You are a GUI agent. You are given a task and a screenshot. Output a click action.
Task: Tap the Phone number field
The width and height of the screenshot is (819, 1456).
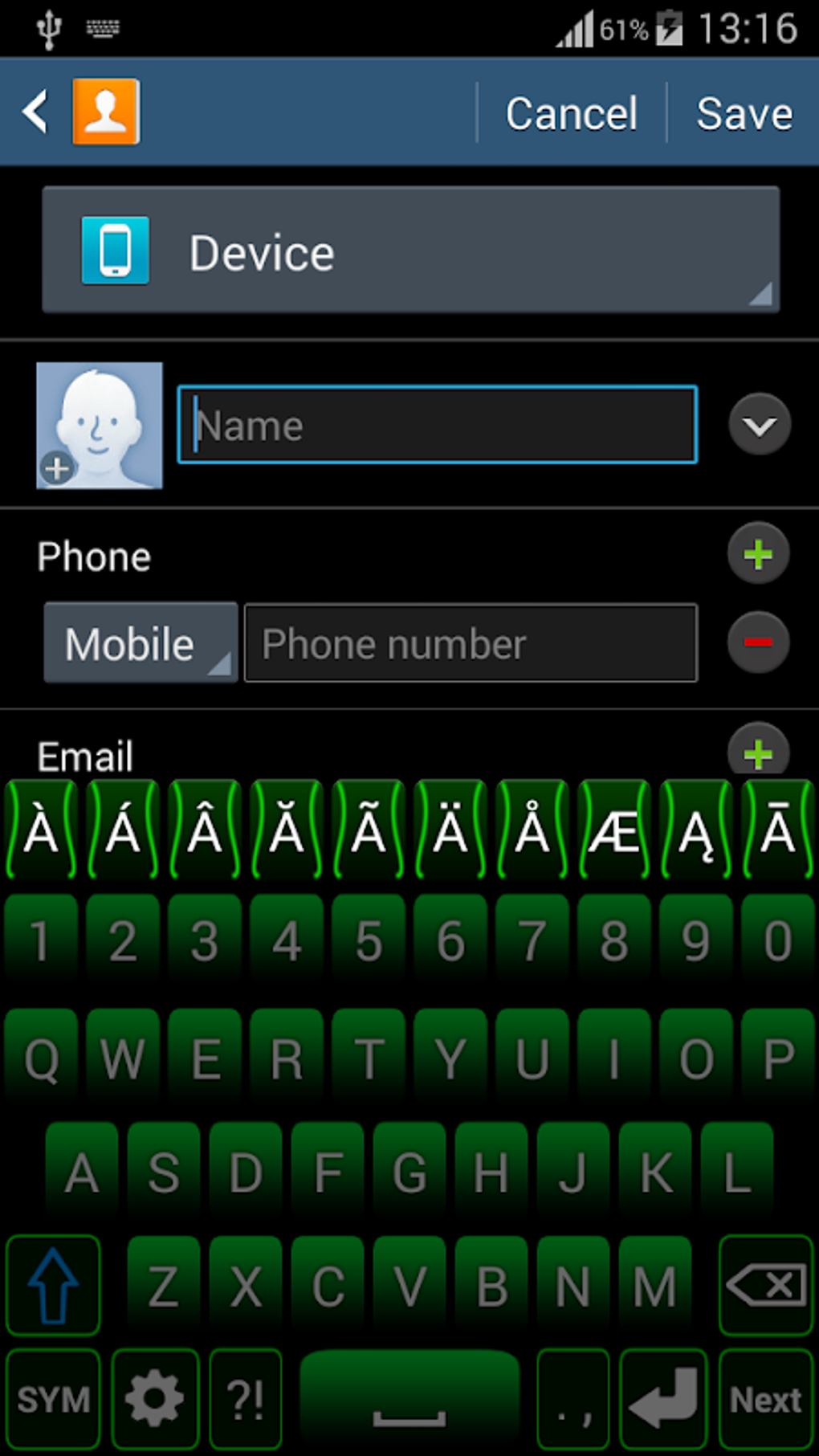[x=471, y=643]
